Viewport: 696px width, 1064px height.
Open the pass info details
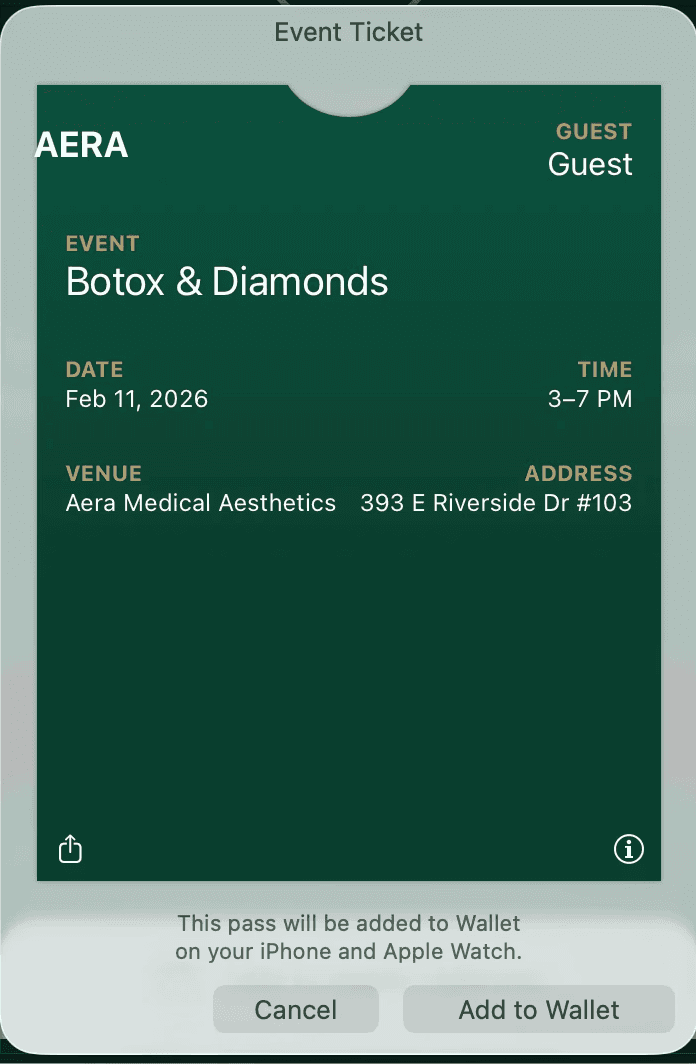[x=628, y=849]
